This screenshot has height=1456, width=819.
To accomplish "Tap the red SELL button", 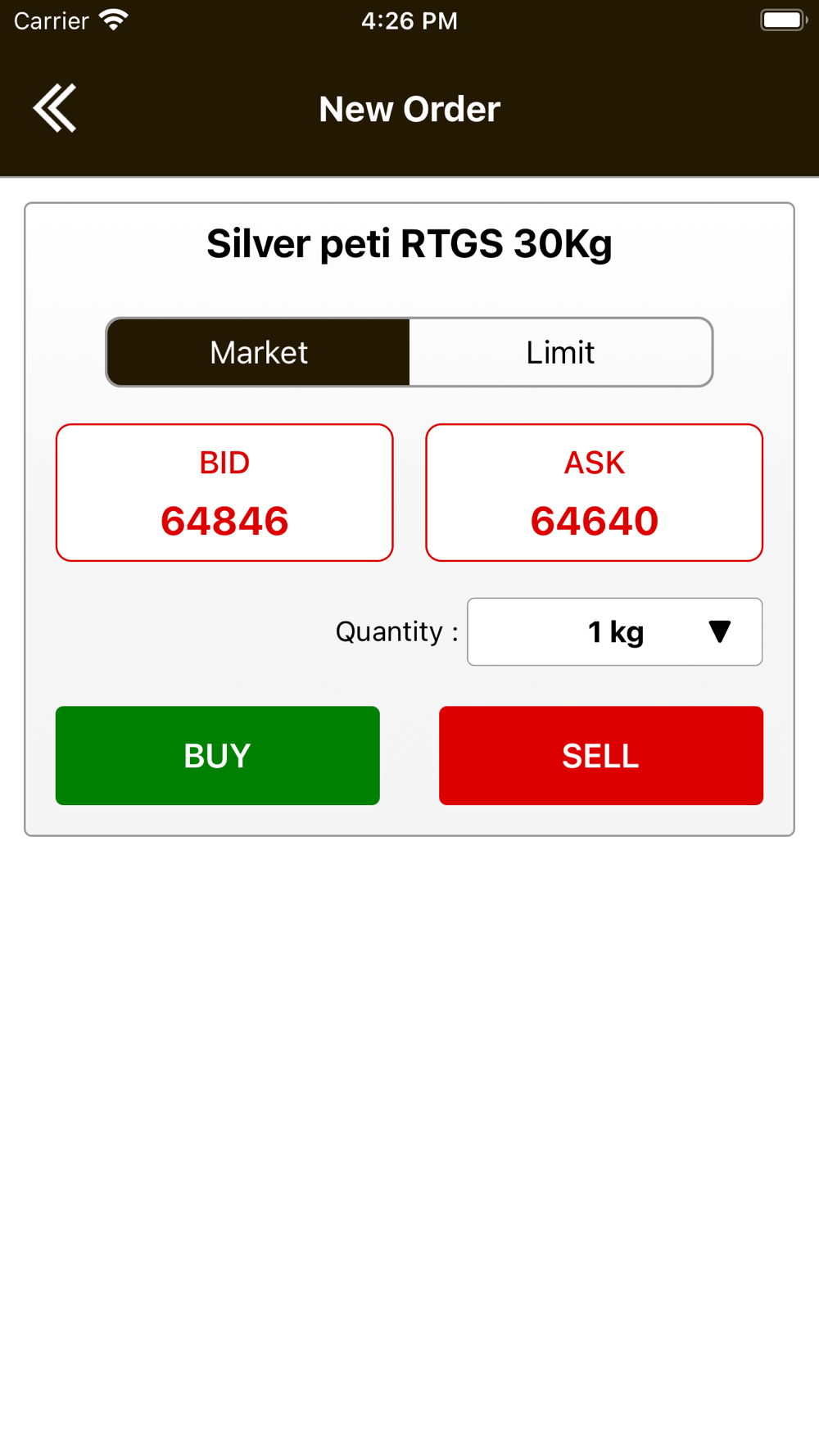I will [601, 755].
